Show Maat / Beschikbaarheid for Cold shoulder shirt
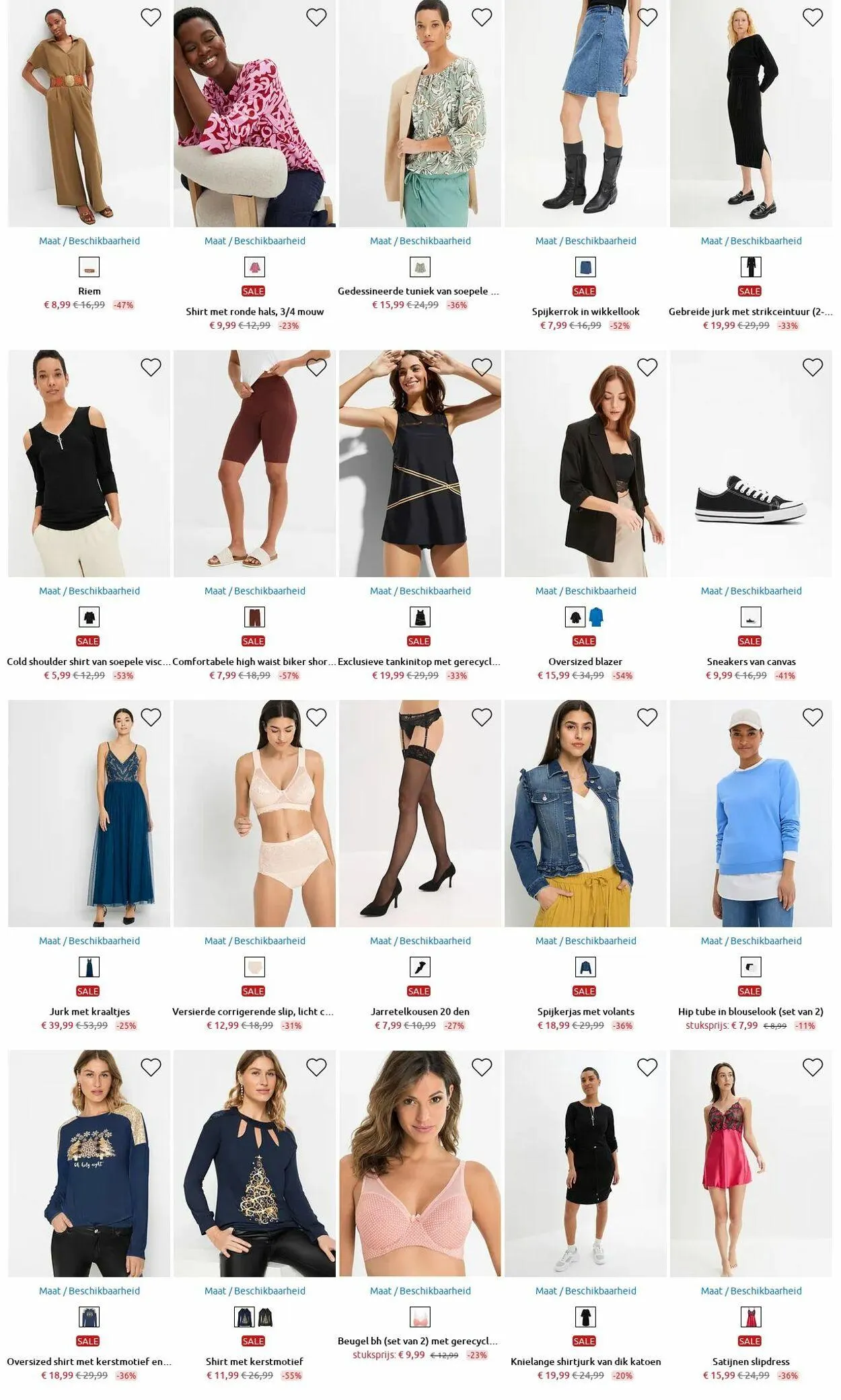 [x=89, y=591]
